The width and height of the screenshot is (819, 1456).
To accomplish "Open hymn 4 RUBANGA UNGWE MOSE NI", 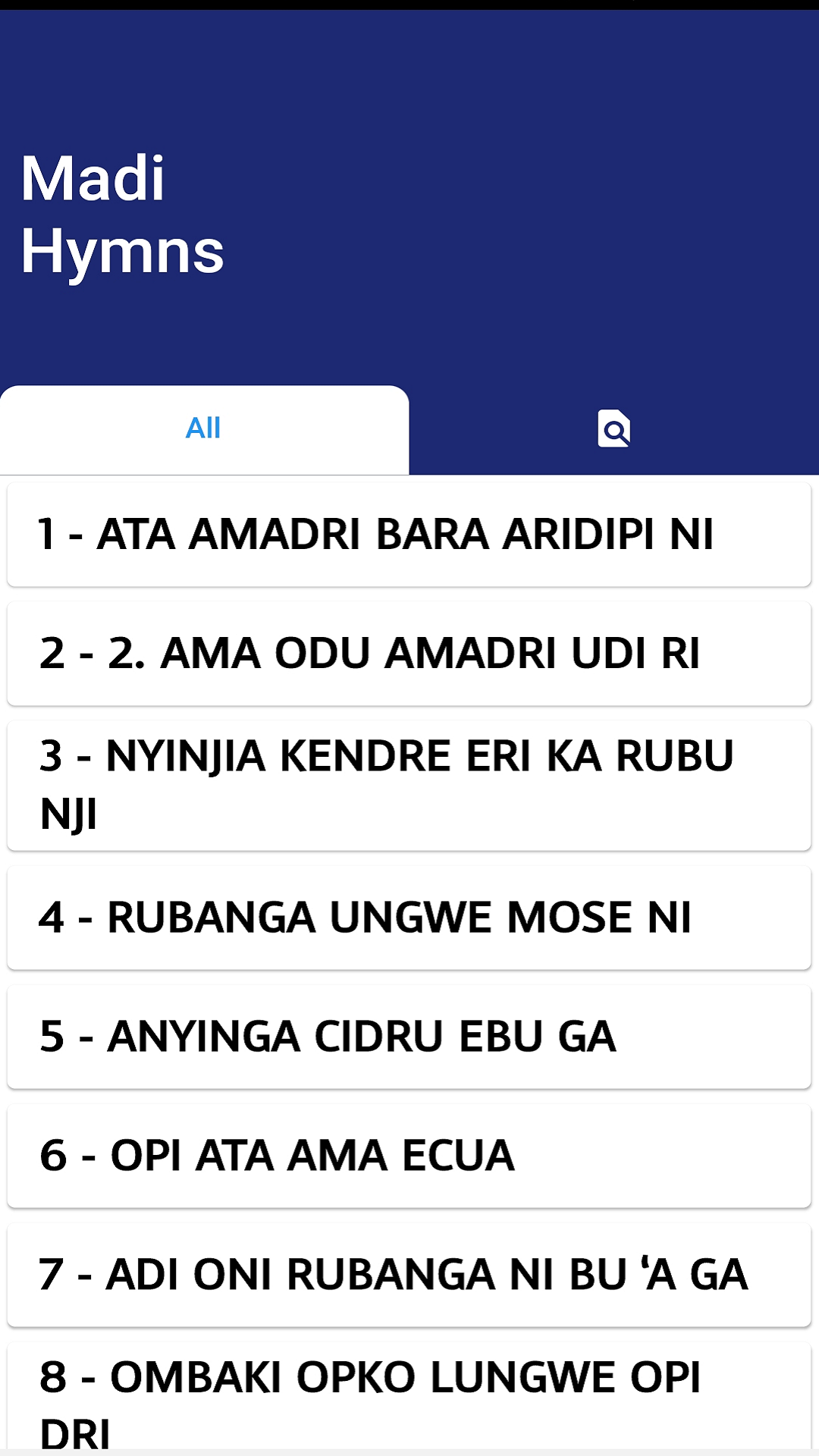I will click(409, 918).
